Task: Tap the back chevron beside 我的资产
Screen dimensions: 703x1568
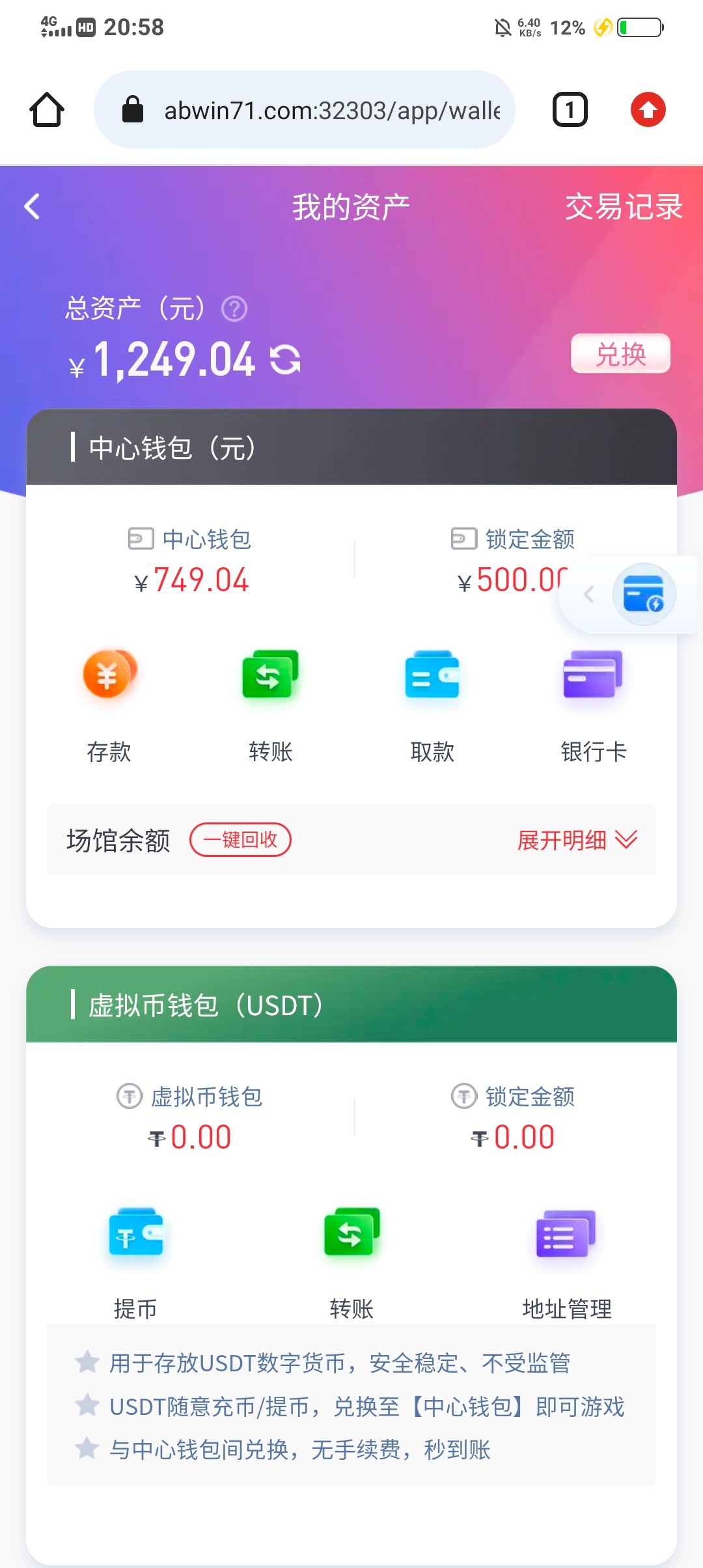Action: click(x=31, y=206)
